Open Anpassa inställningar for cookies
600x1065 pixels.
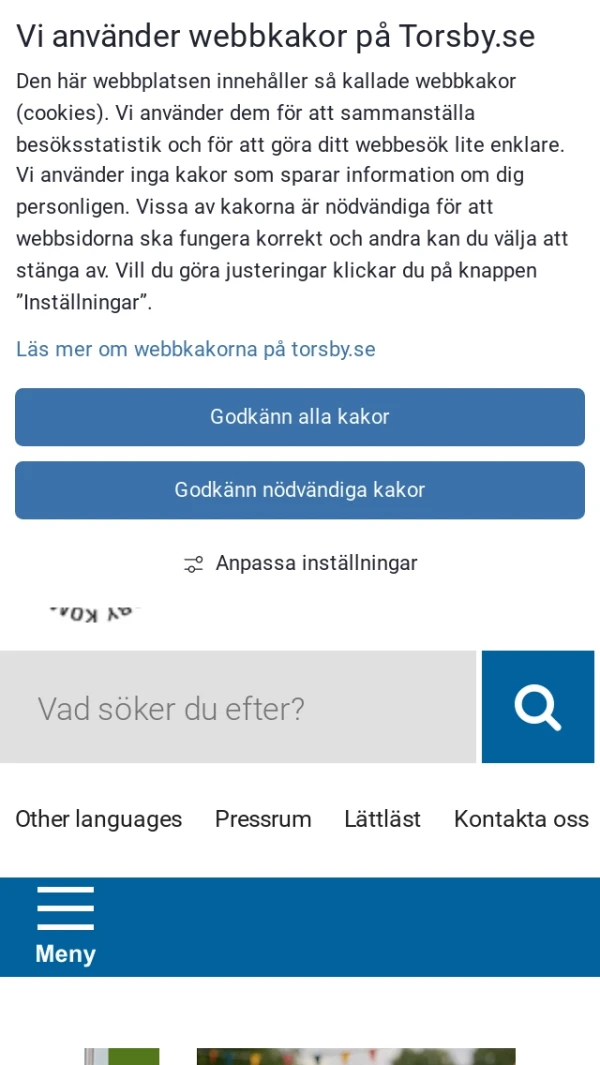301,563
